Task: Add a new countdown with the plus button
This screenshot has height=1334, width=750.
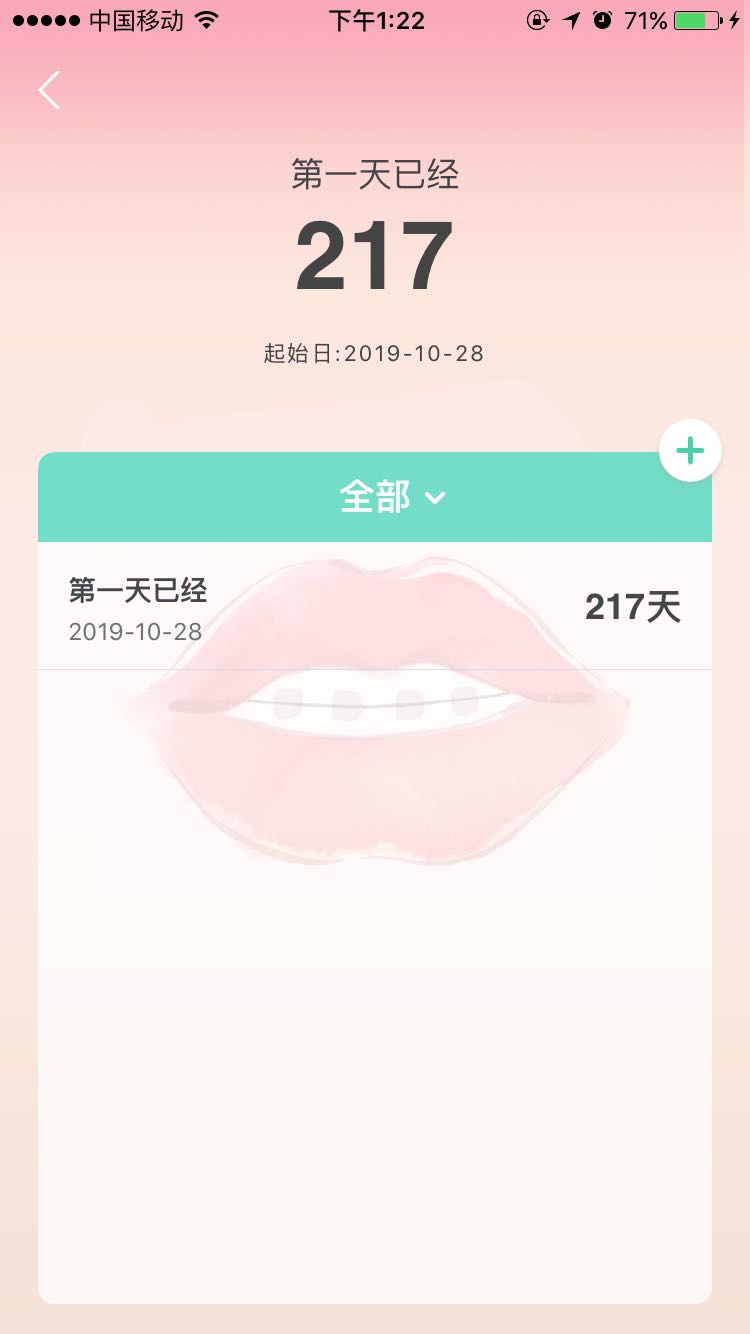Action: click(x=690, y=451)
